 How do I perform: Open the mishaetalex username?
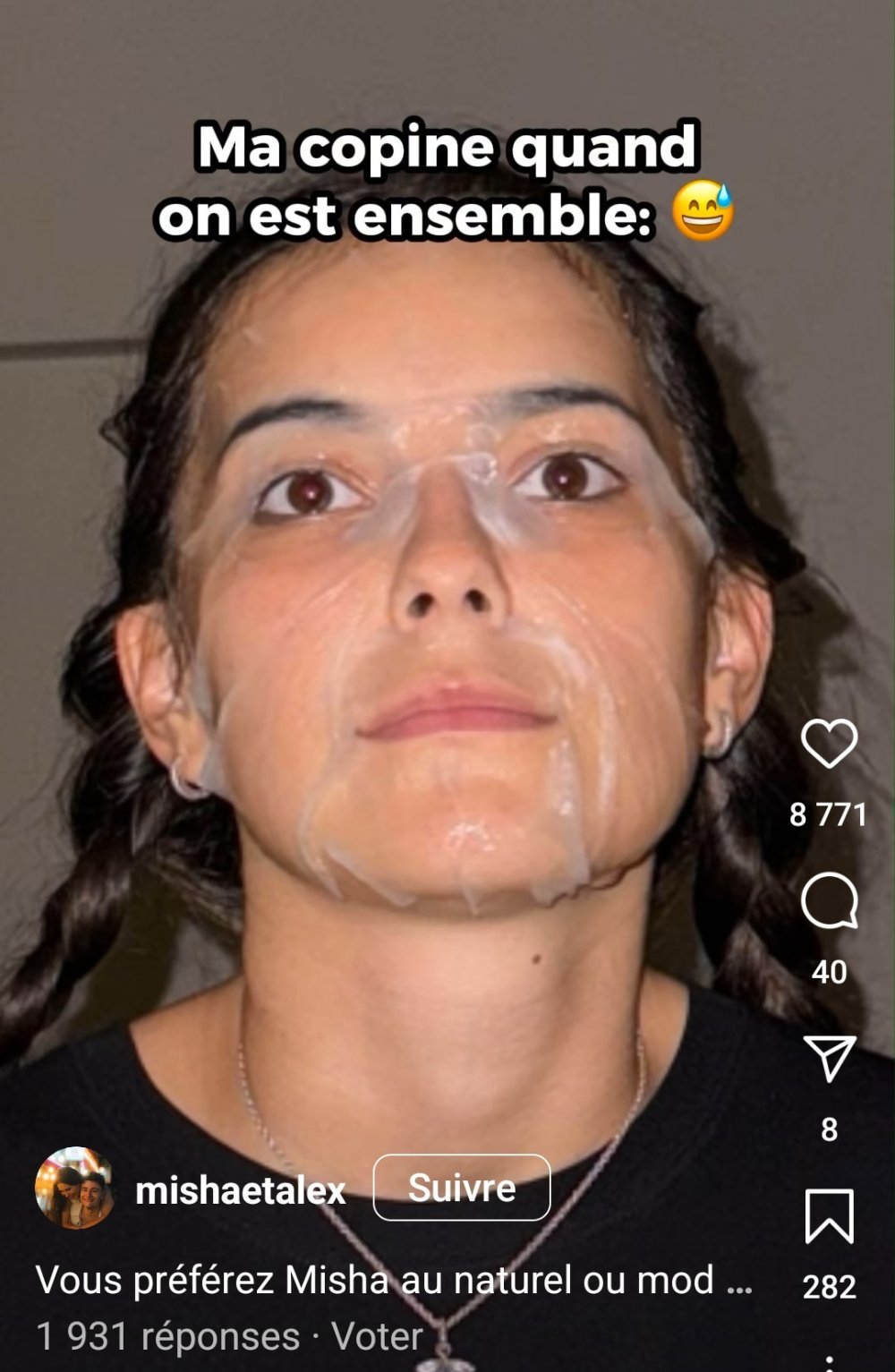click(x=240, y=1190)
